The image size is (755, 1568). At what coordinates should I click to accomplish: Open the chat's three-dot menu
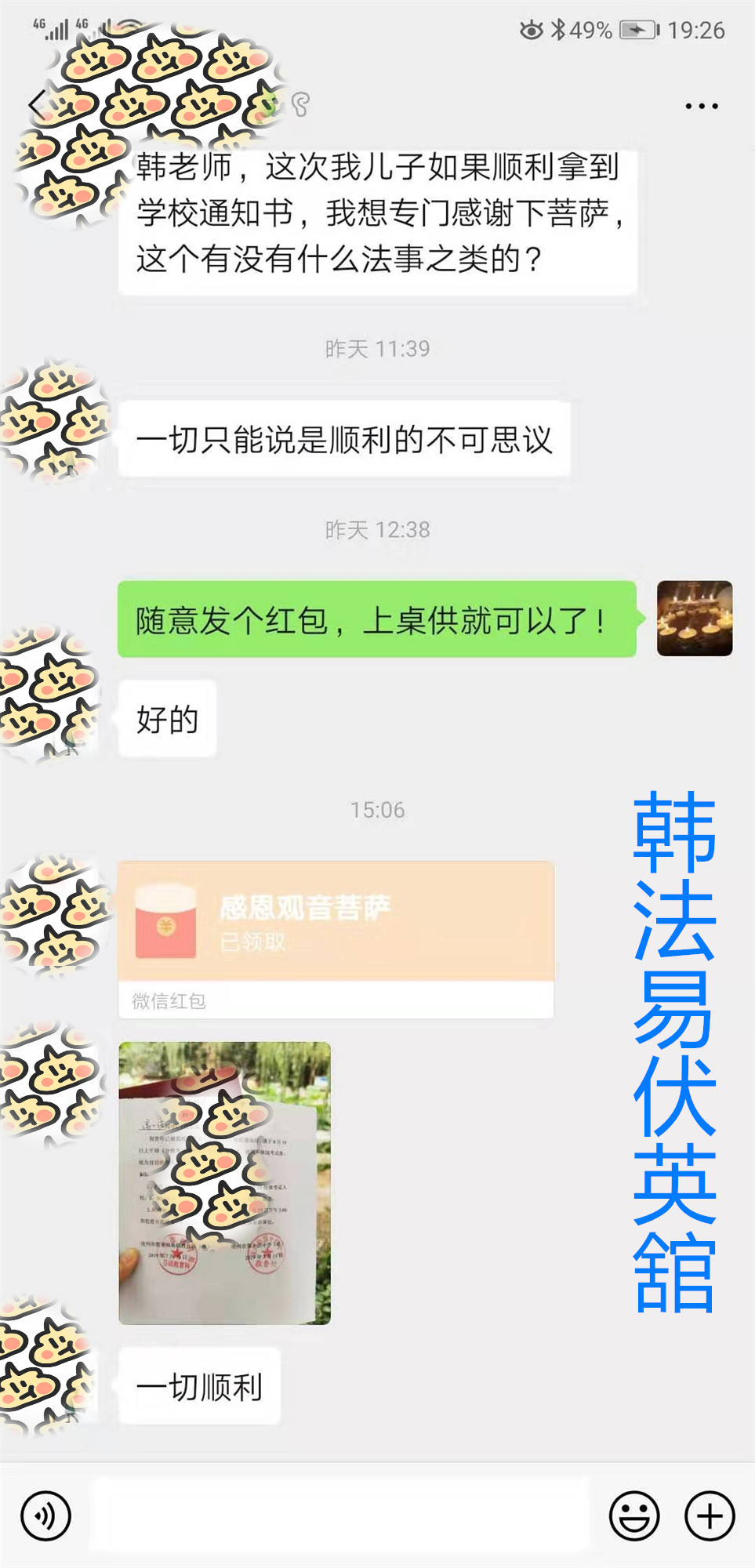(x=701, y=106)
